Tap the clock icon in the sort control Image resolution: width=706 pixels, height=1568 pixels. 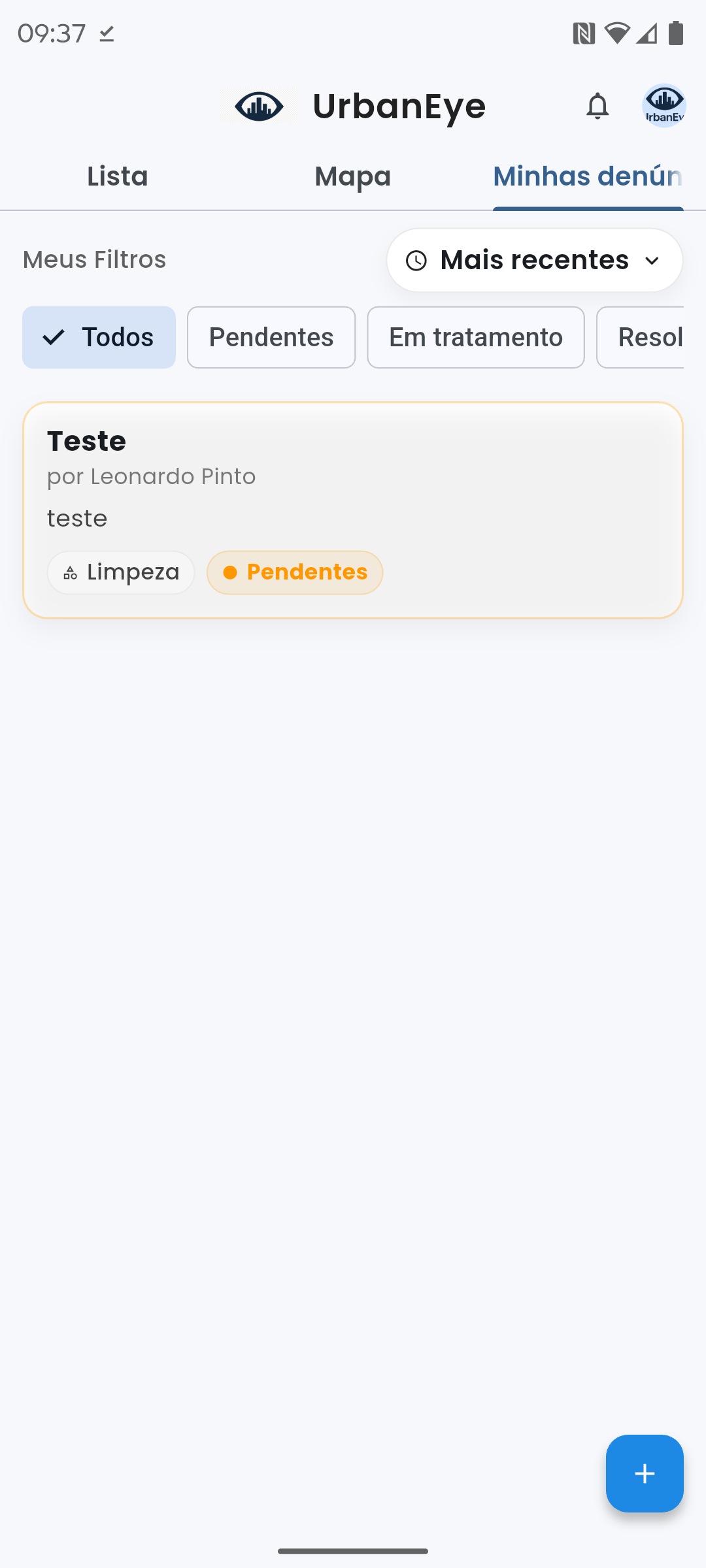pos(416,260)
